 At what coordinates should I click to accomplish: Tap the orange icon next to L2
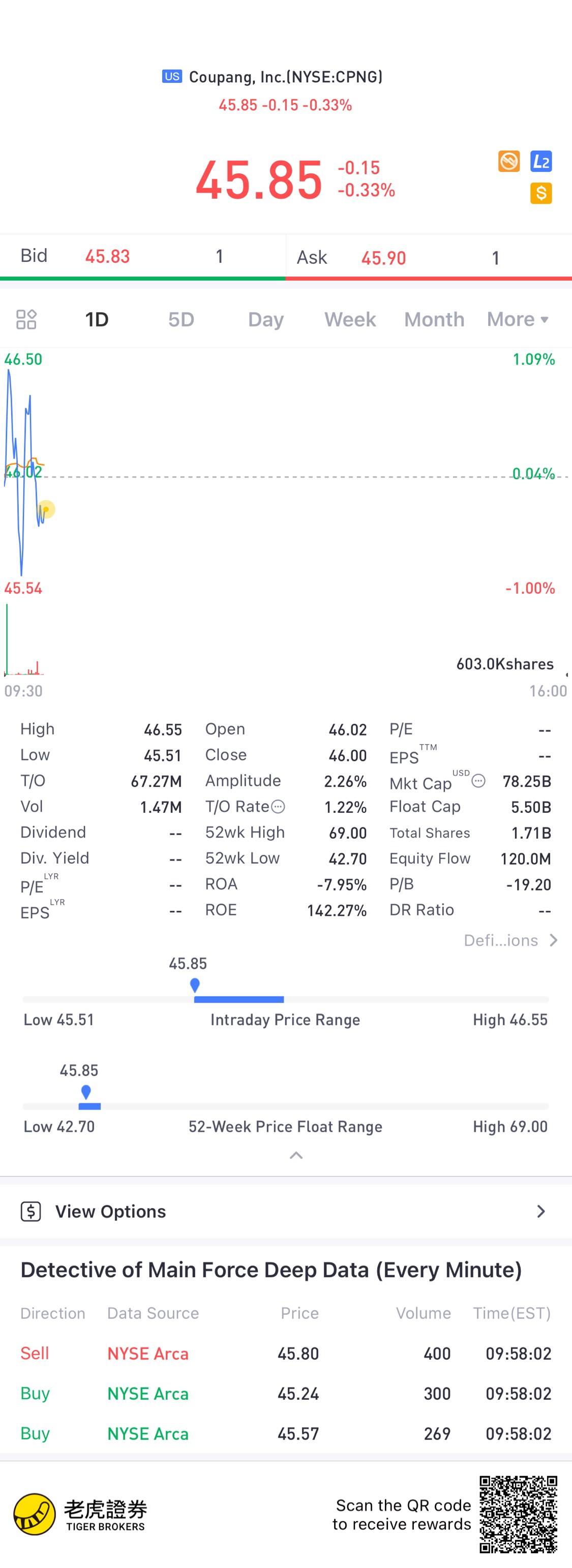[508, 161]
